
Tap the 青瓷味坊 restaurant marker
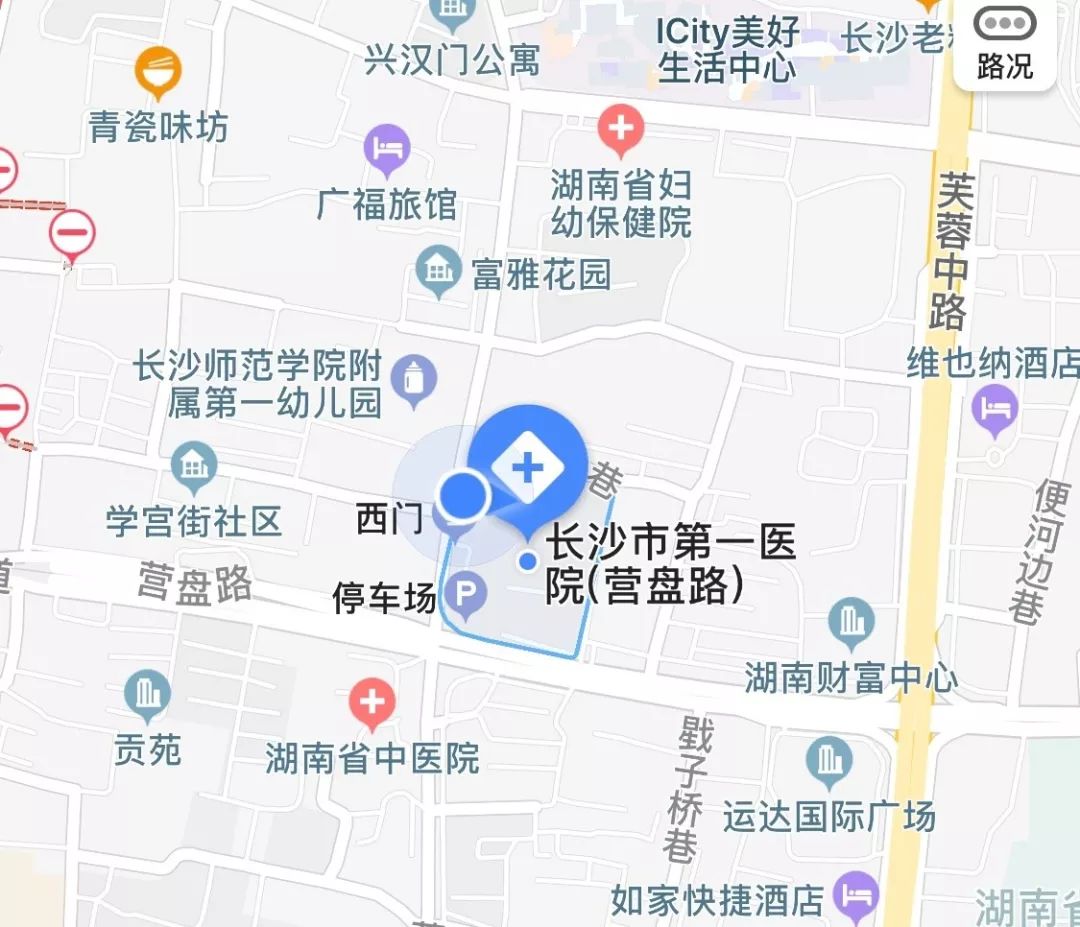[158, 74]
